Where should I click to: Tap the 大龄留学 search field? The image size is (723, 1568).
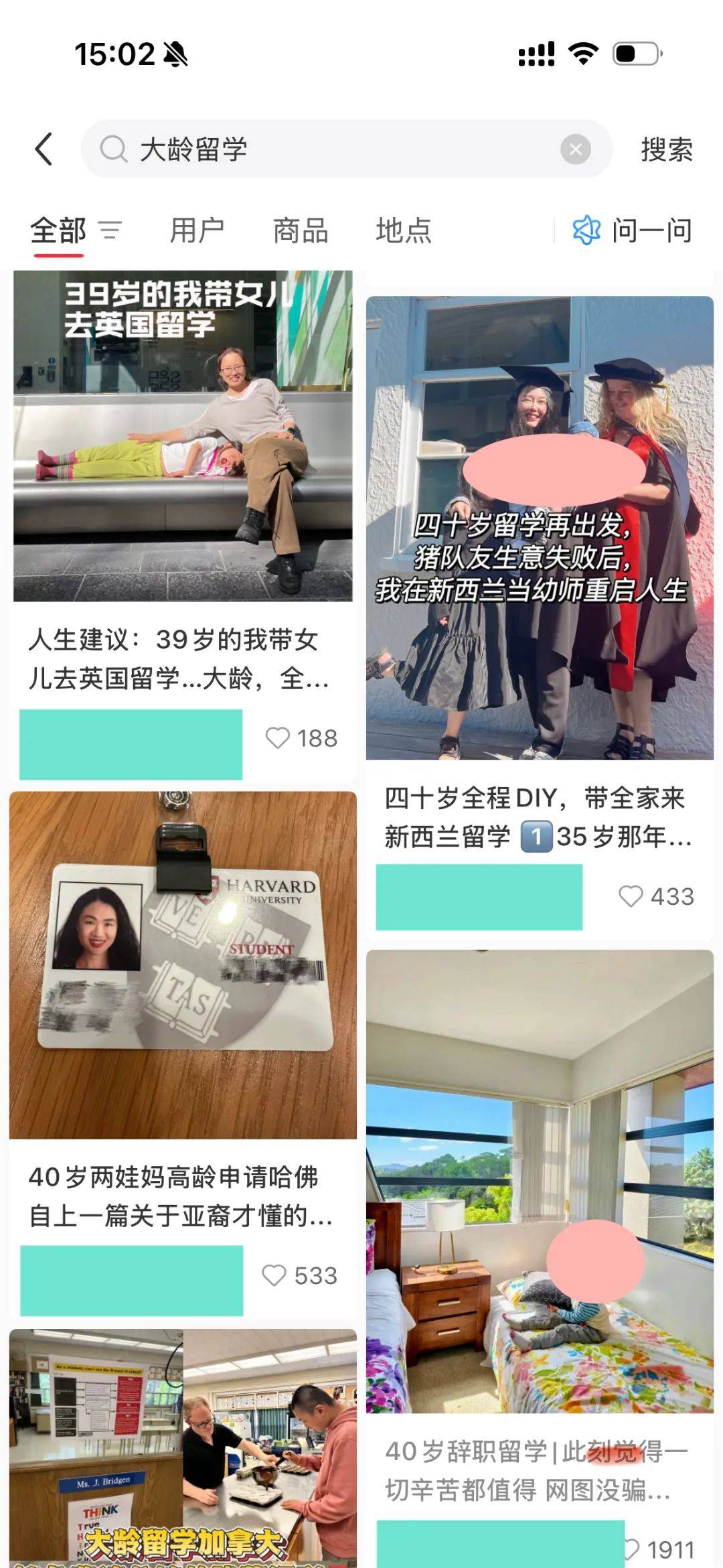pyautogui.click(x=321, y=149)
